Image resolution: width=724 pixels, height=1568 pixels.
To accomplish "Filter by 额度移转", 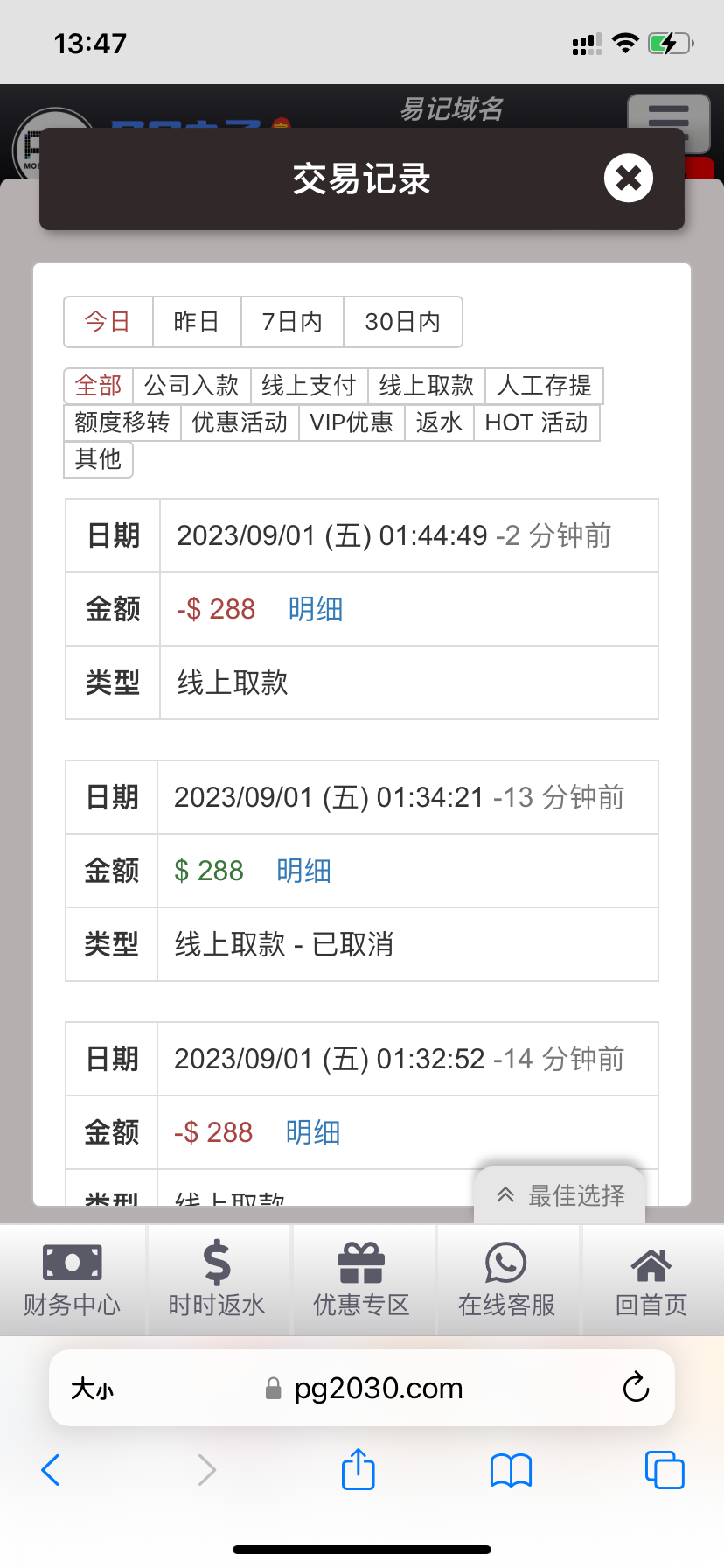I will click(122, 423).
